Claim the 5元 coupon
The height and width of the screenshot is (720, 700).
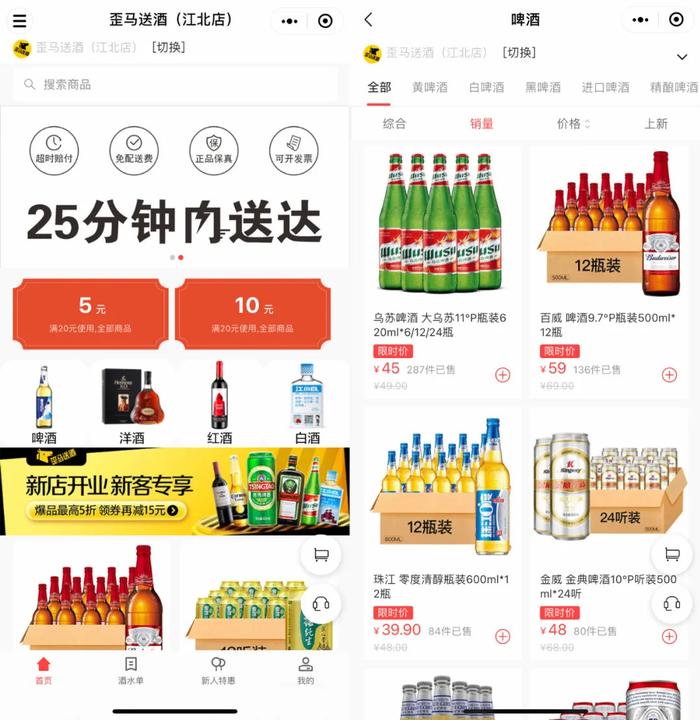(x=90, y=313)
